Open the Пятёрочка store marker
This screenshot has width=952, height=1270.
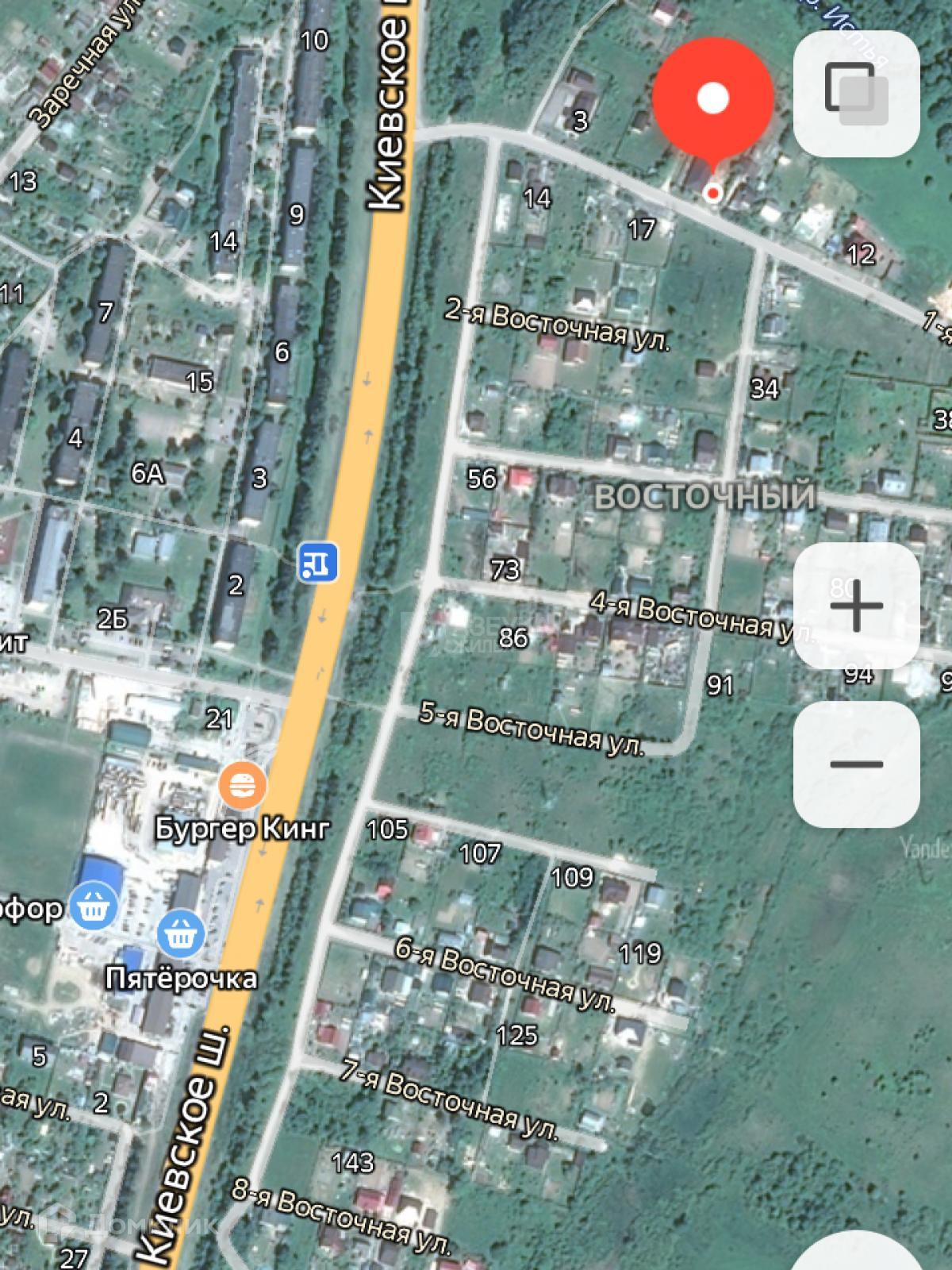click(x=182, y=934)
